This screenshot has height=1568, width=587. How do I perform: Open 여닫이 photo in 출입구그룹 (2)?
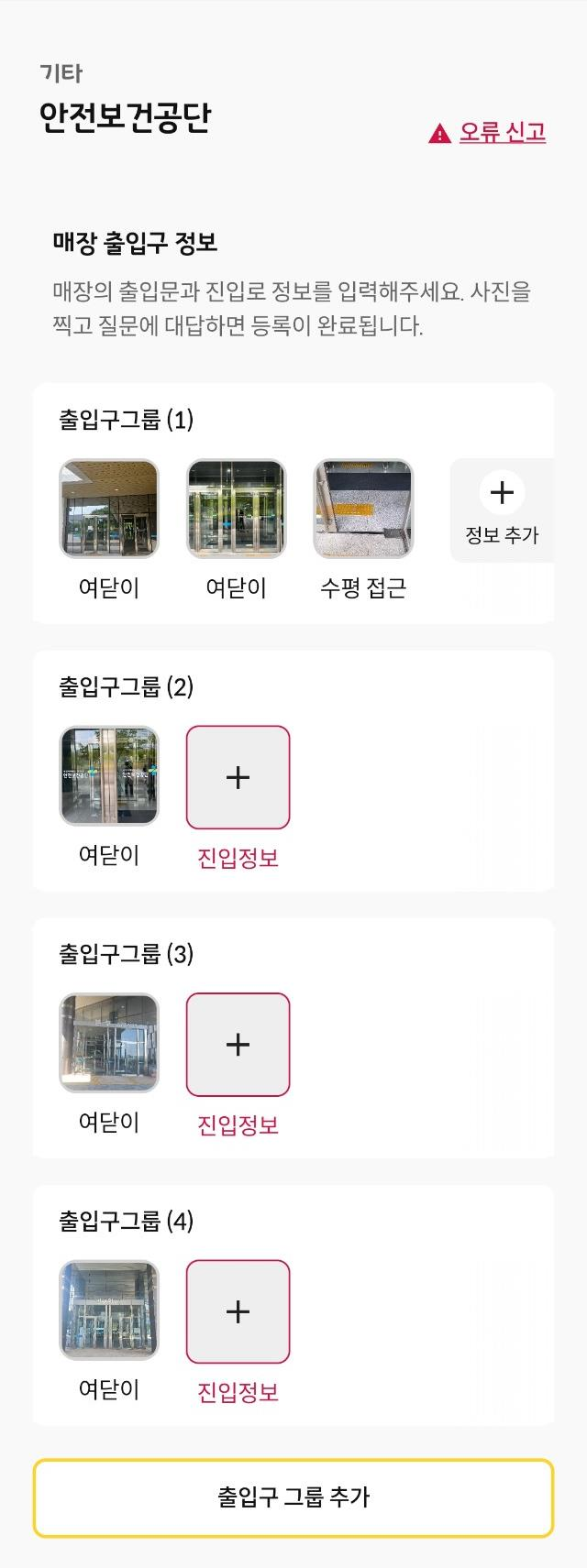click(109, 776)
